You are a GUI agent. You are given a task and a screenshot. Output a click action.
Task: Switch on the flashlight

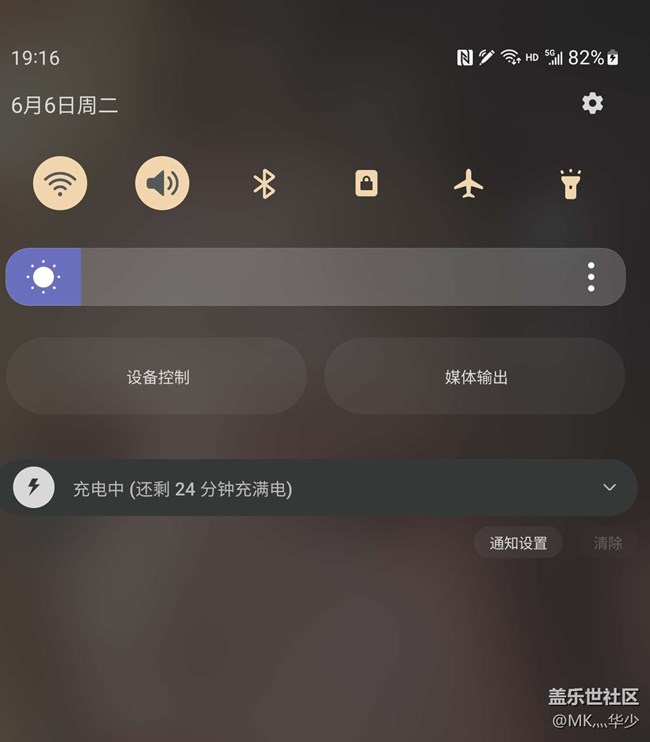[570, 184]
